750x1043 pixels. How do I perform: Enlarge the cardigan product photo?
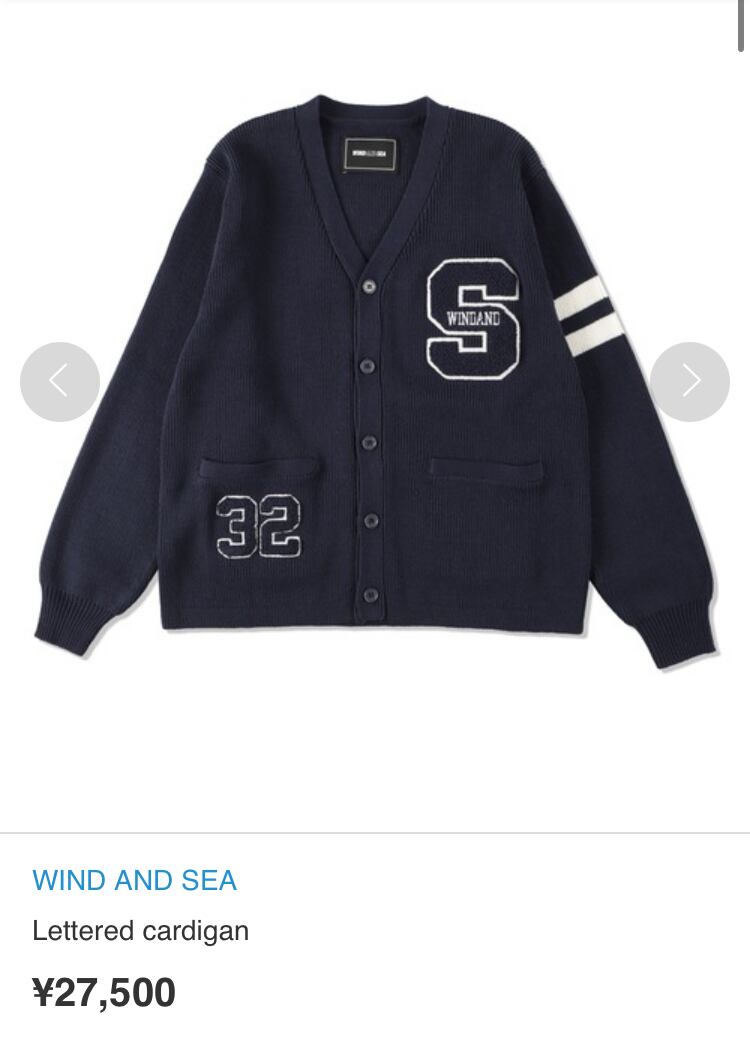click(375, 400)
